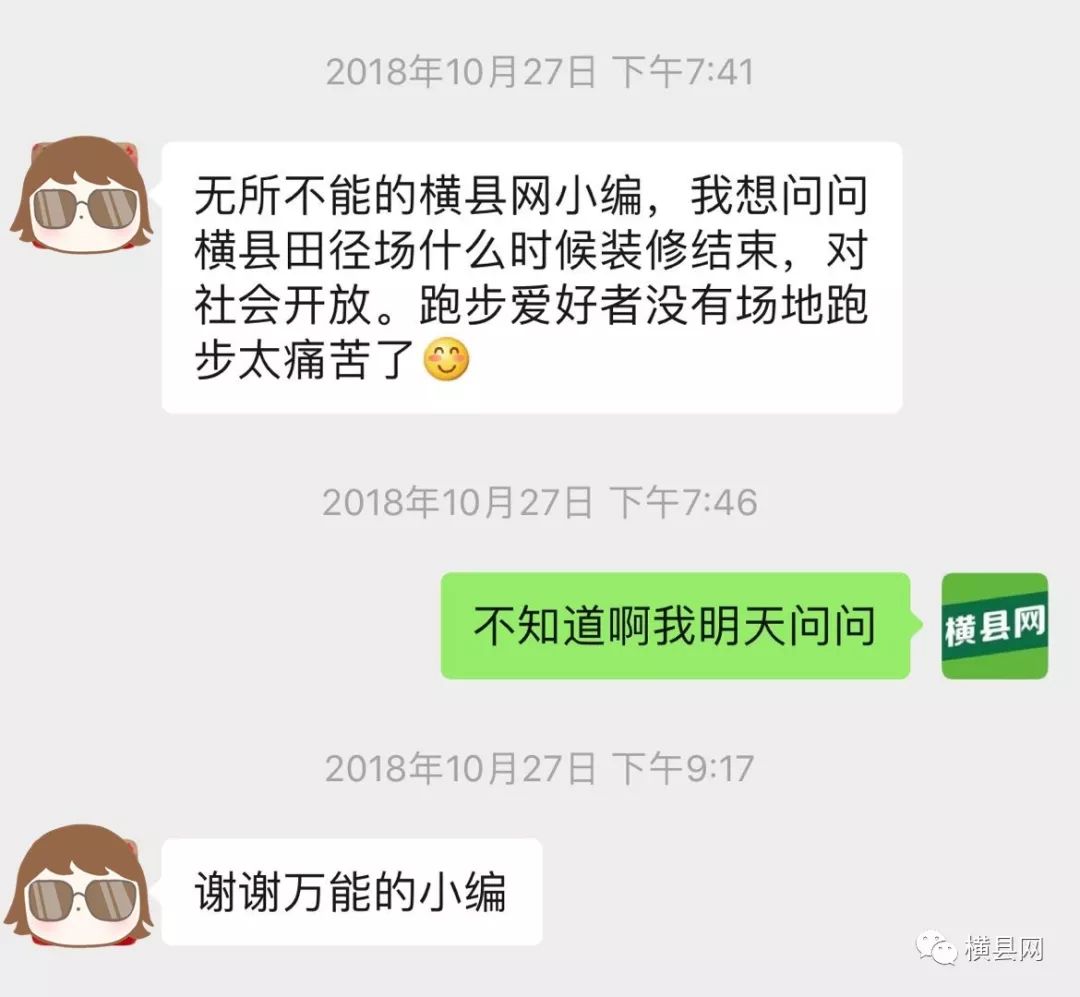Open sender's avatar beside the 田径场 question
The width and height of the screenshot is (1080, 997).
[82, 196]
